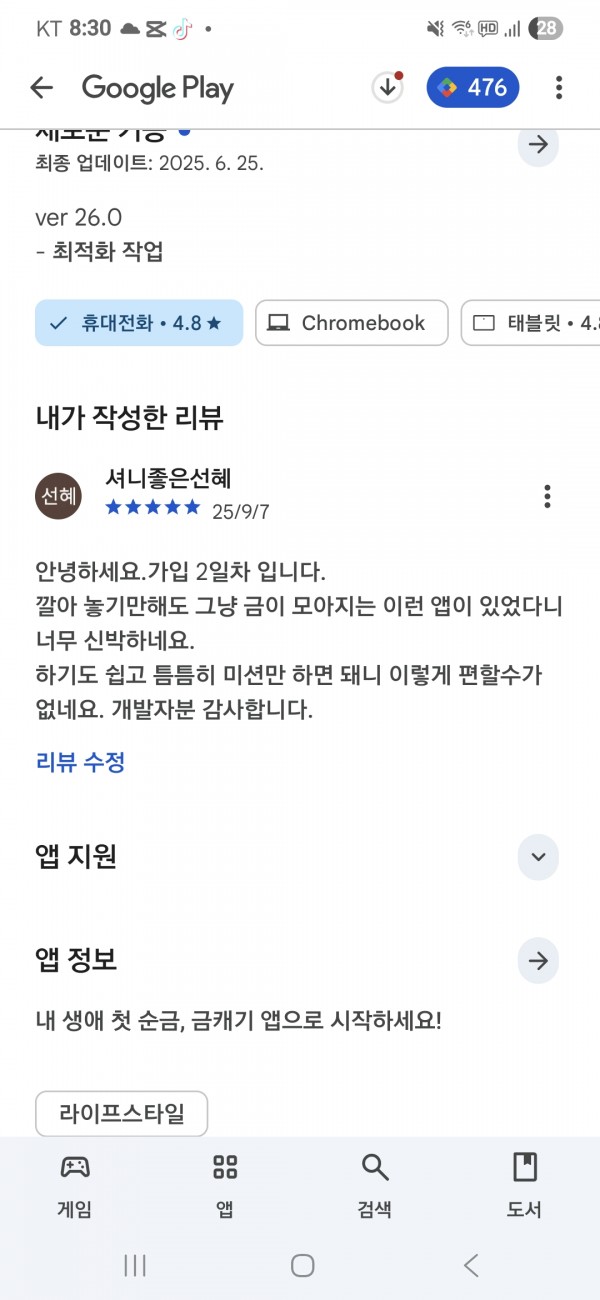Switch to the 검색 tab
The width and height of the screenshot is (600, 1300).
375,1185
